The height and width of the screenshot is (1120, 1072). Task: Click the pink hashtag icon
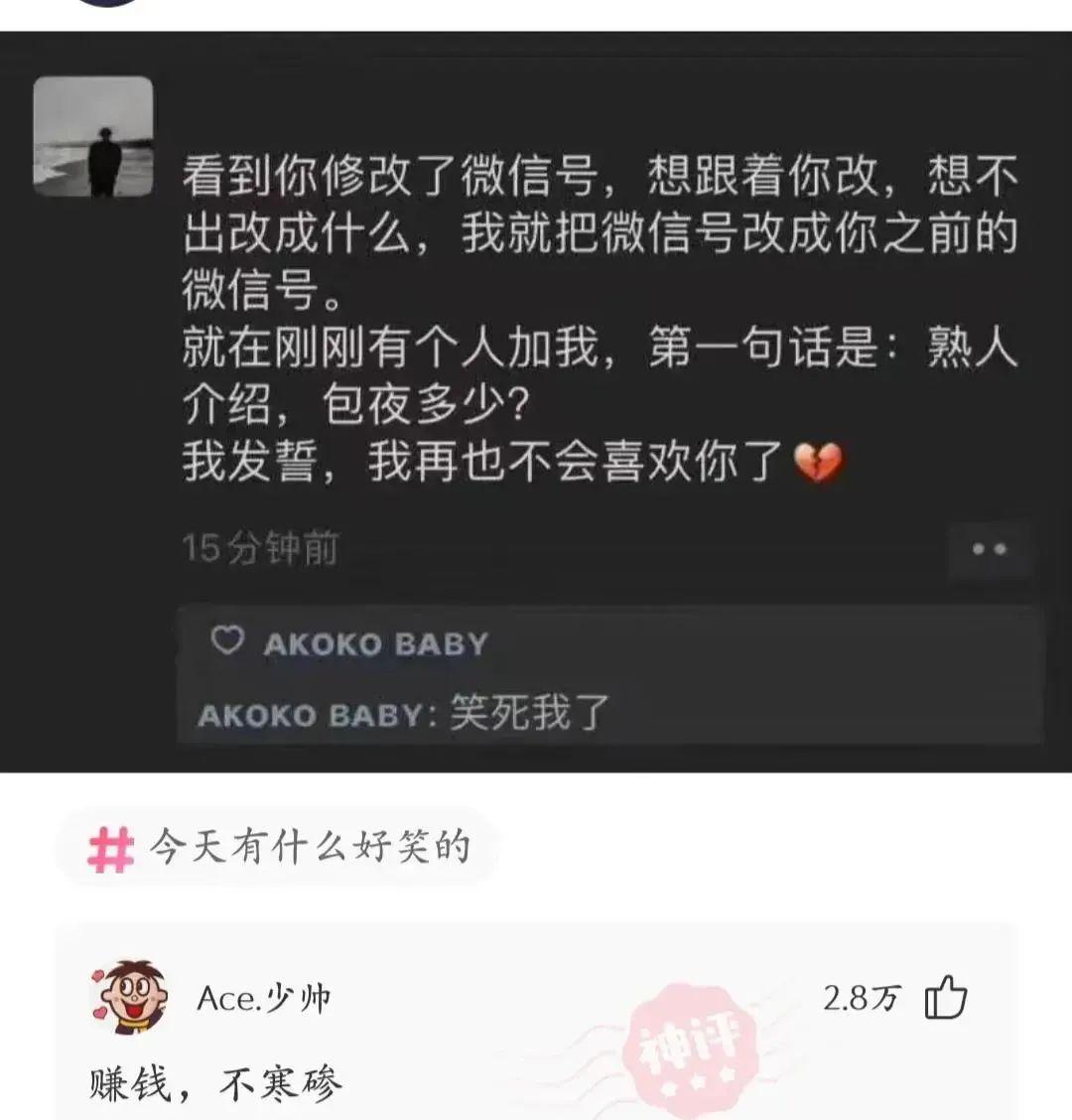[112, 847]
